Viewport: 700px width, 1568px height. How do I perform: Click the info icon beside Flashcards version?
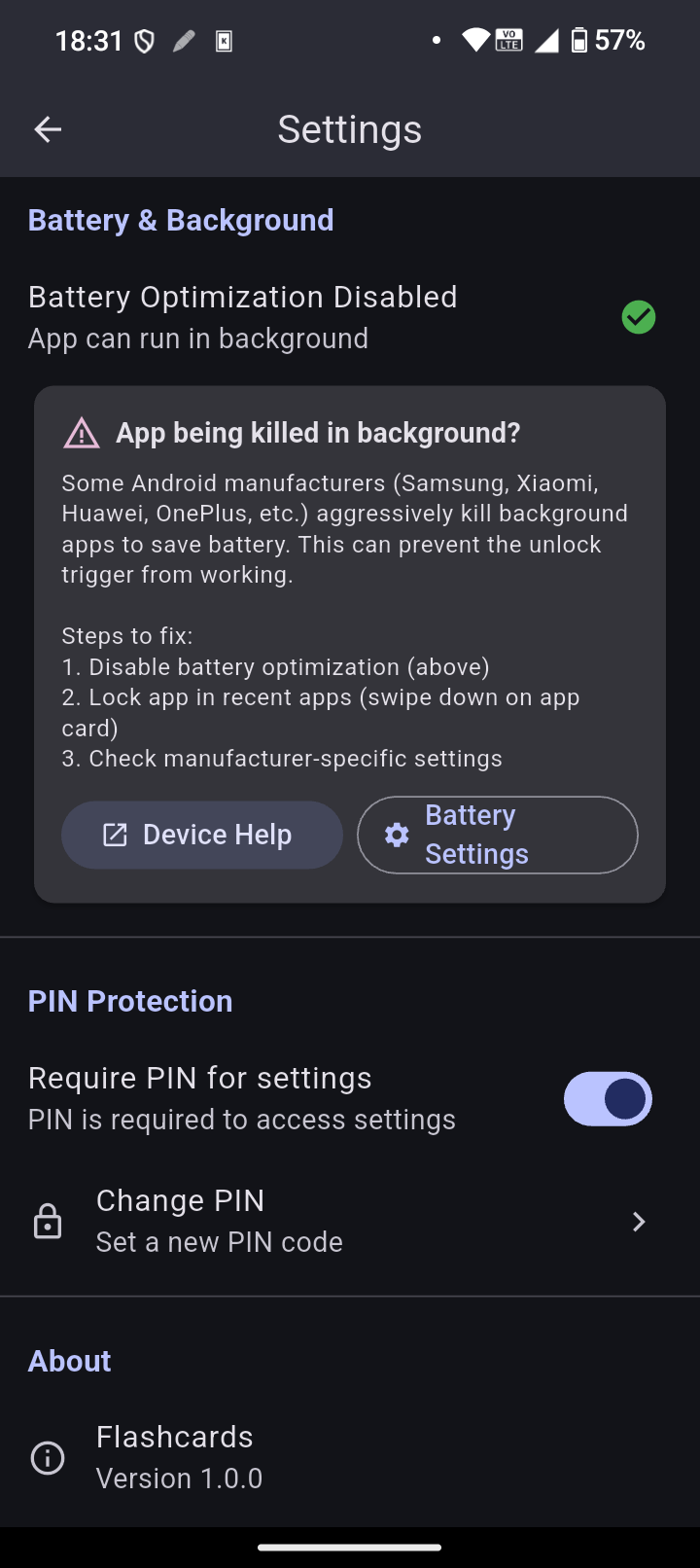coord(48,1457)
